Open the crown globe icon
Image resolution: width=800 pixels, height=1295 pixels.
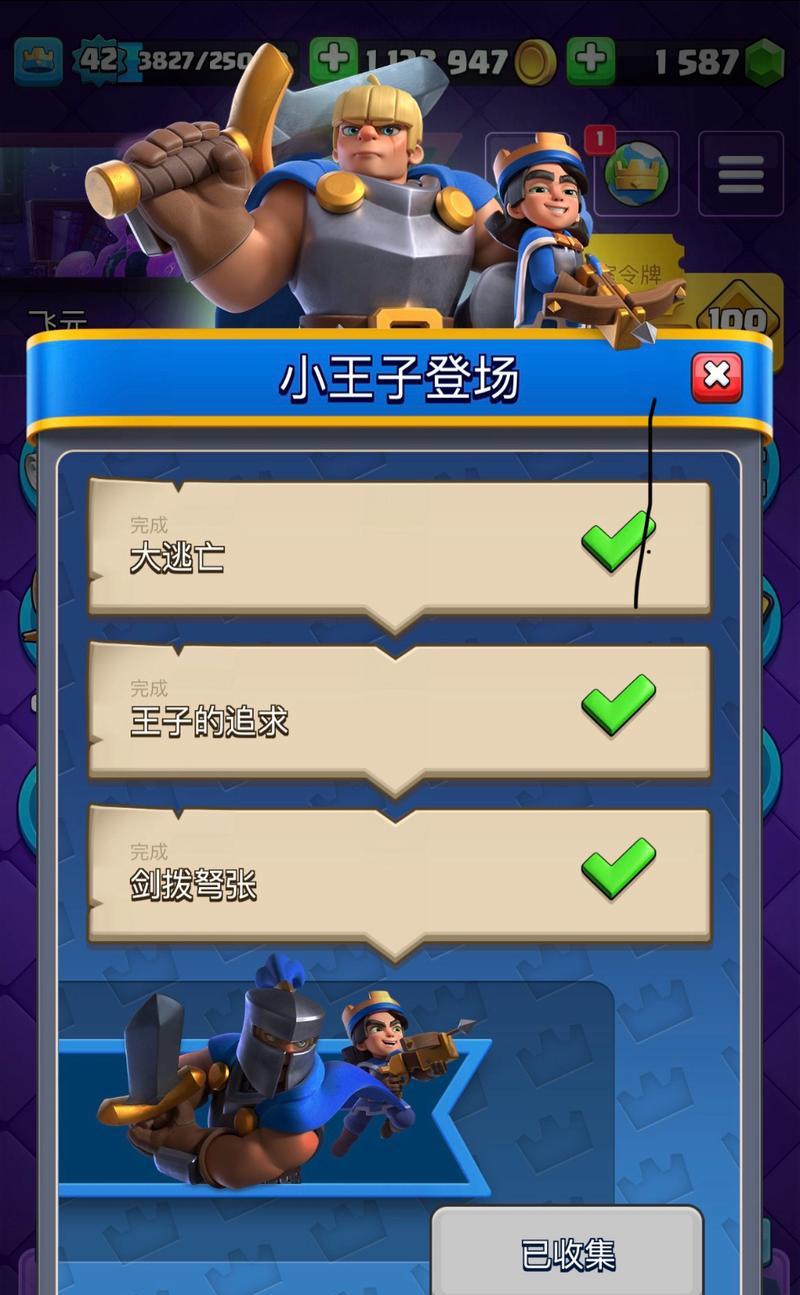[x=637, y=174]
